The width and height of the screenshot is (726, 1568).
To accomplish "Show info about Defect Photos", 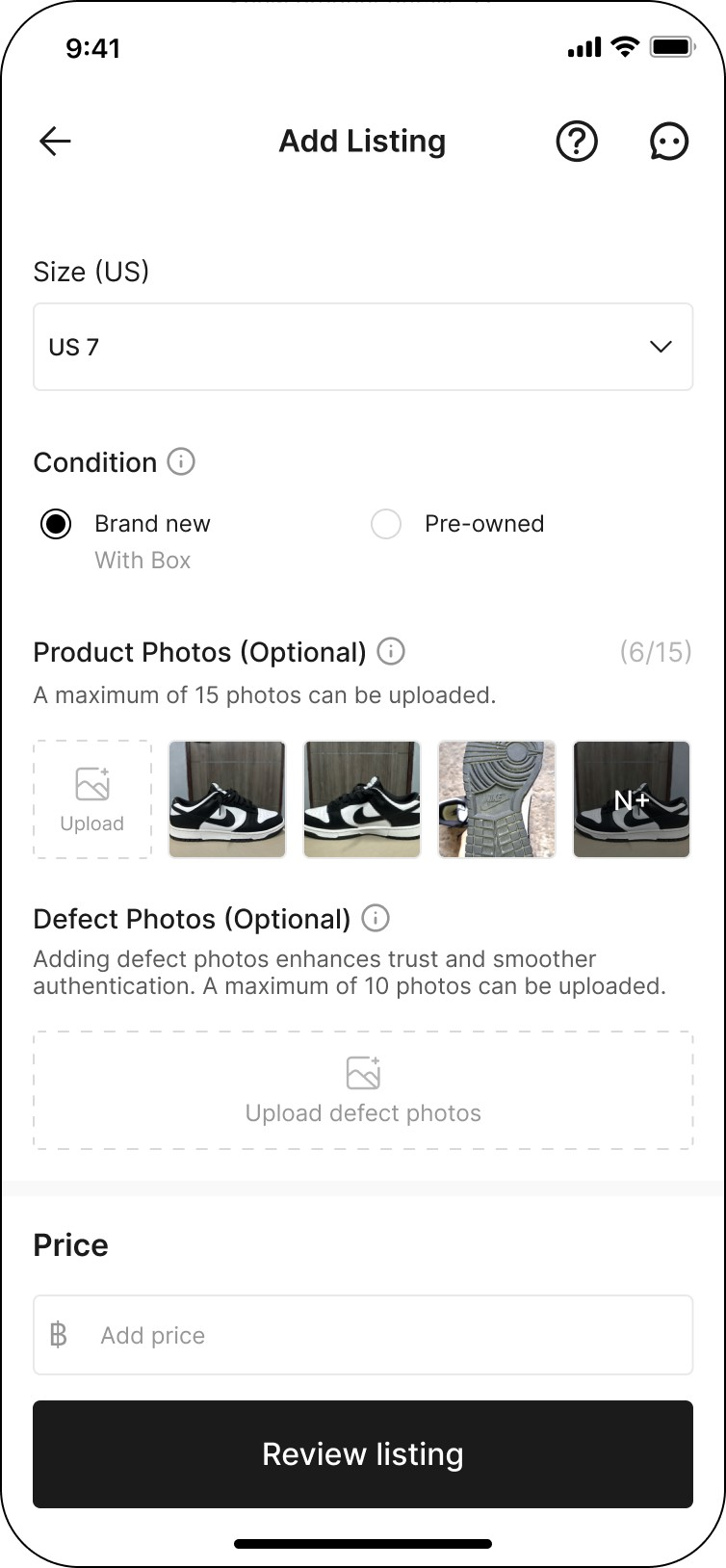I will pos(376,919).
